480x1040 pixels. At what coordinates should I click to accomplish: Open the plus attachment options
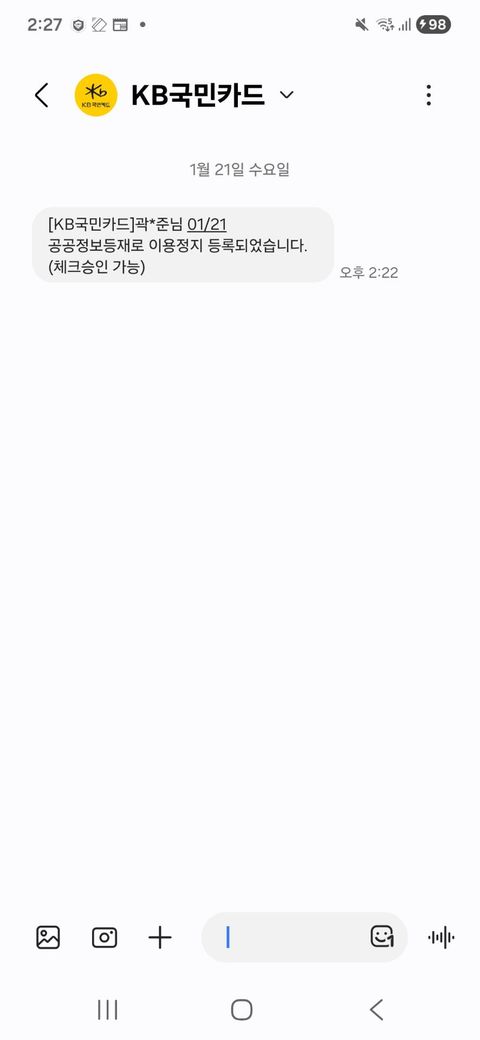(160, 937)
